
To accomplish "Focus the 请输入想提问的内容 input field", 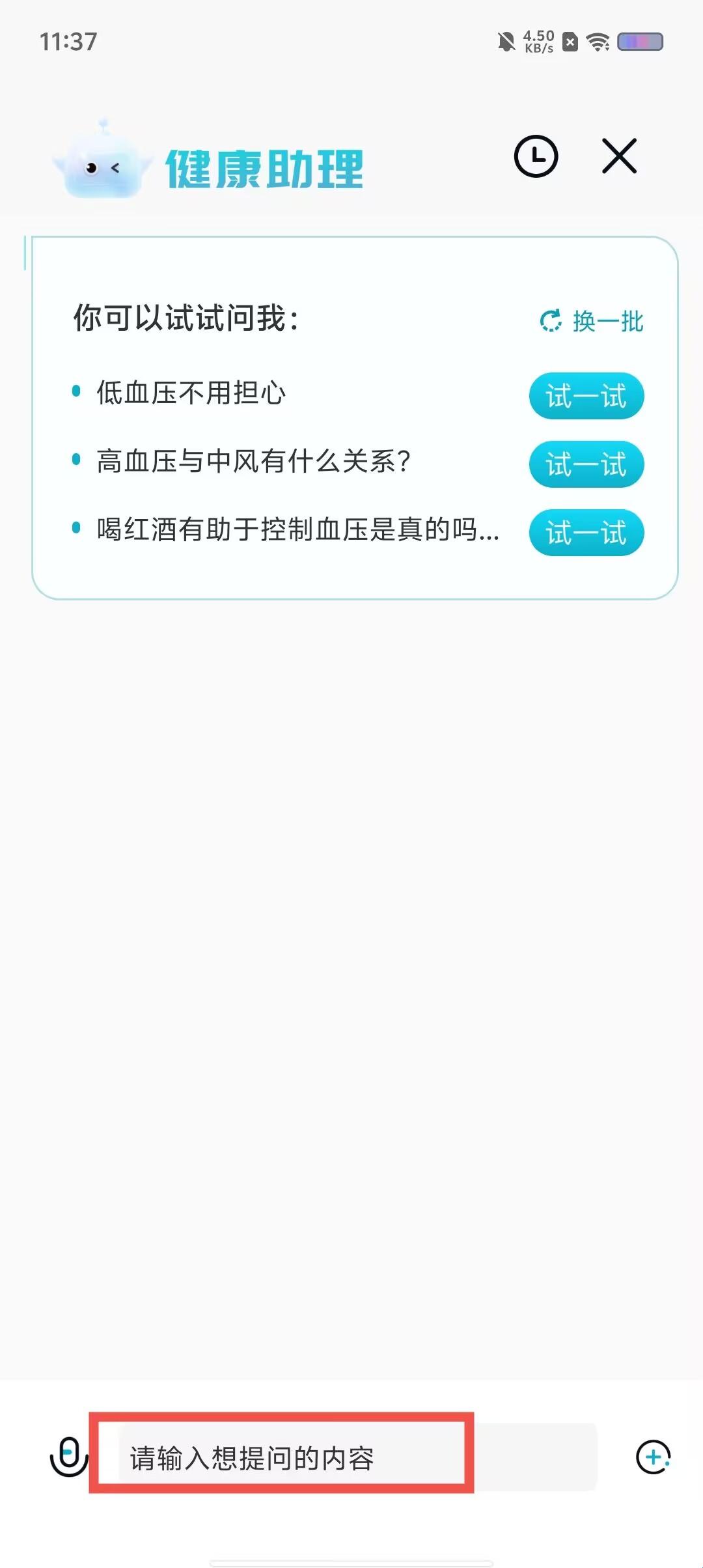I will click(x=351, y=1457).
